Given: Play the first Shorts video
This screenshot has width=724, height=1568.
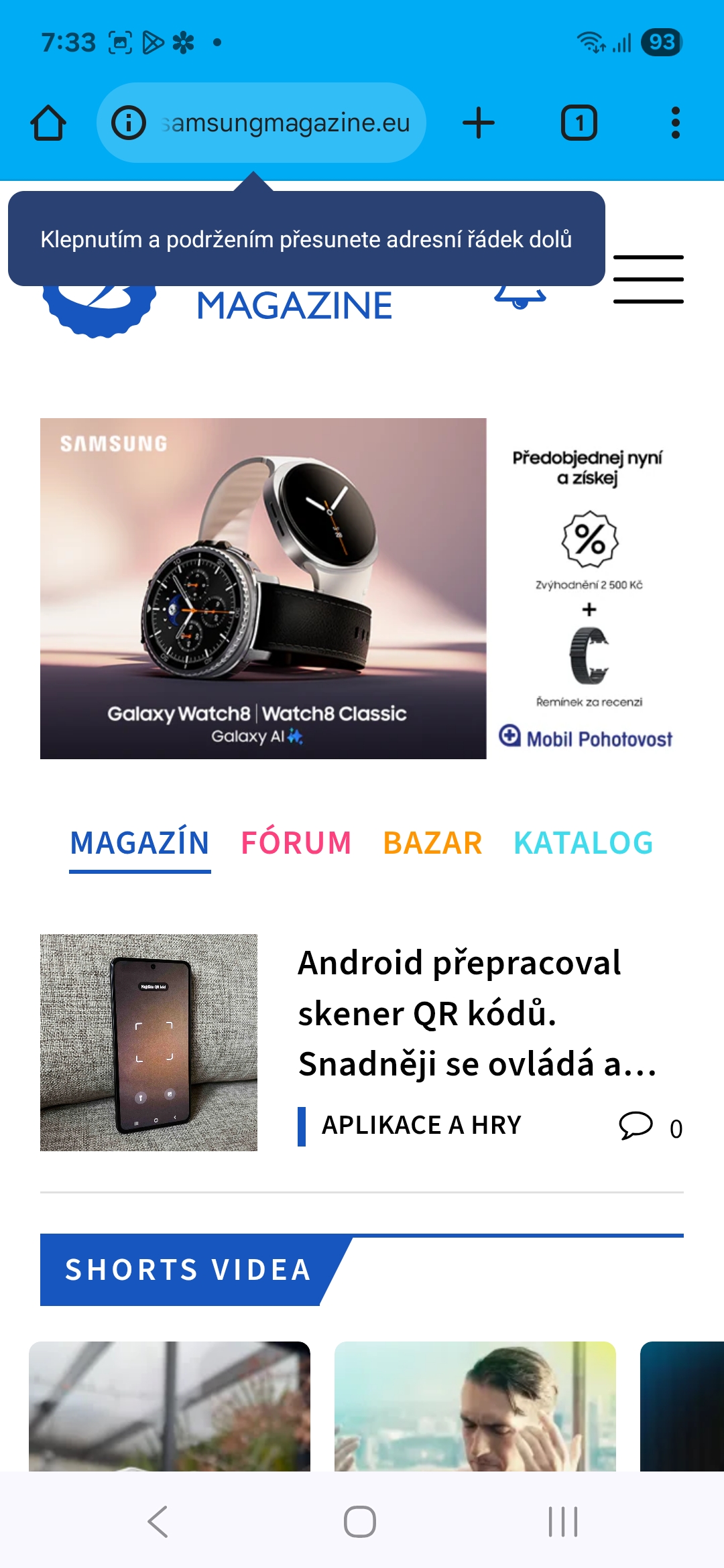Looking at the screenshot, I should [x=170, y=1406].
